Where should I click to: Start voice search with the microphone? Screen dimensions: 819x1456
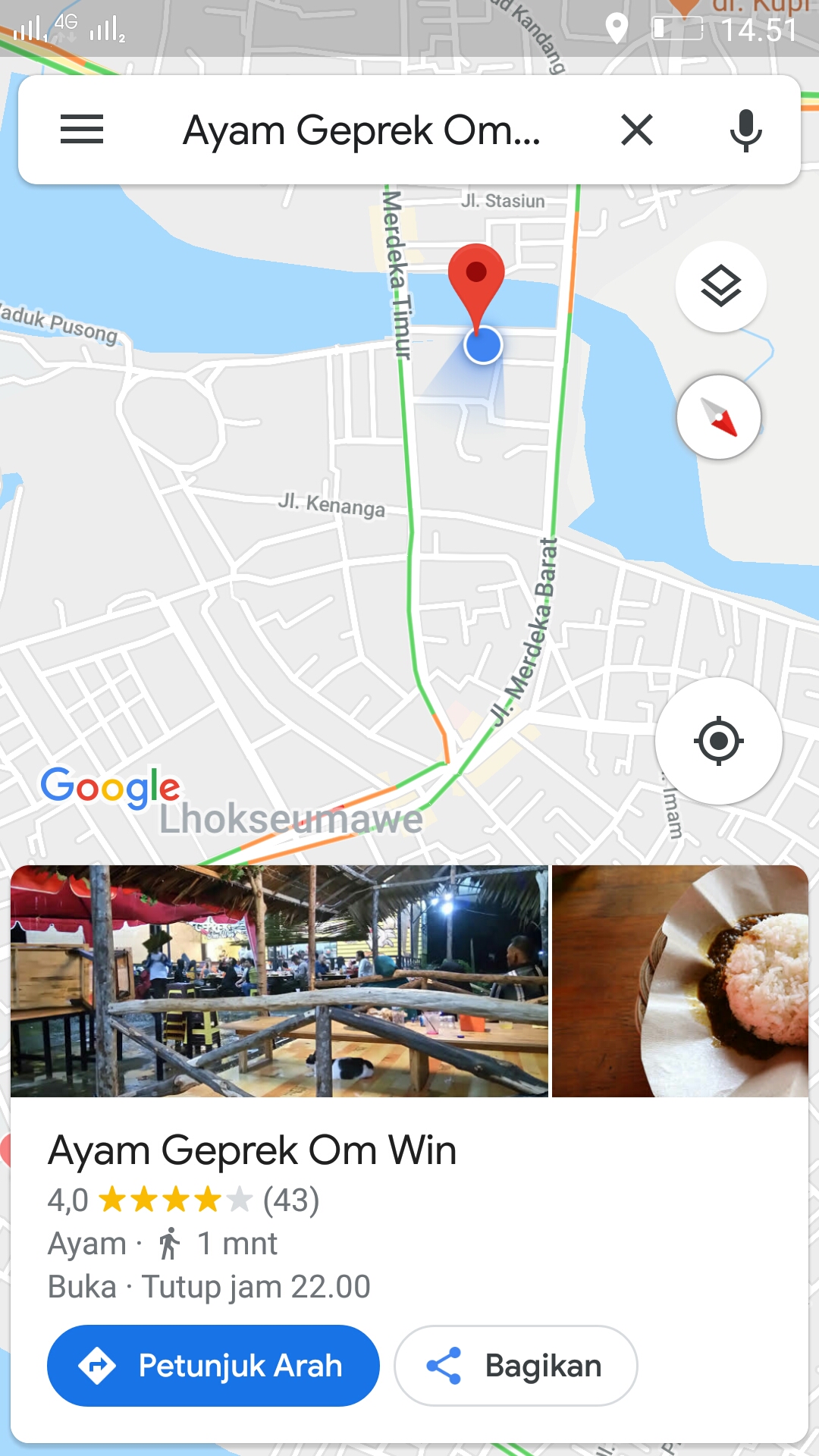pos(745,130)
